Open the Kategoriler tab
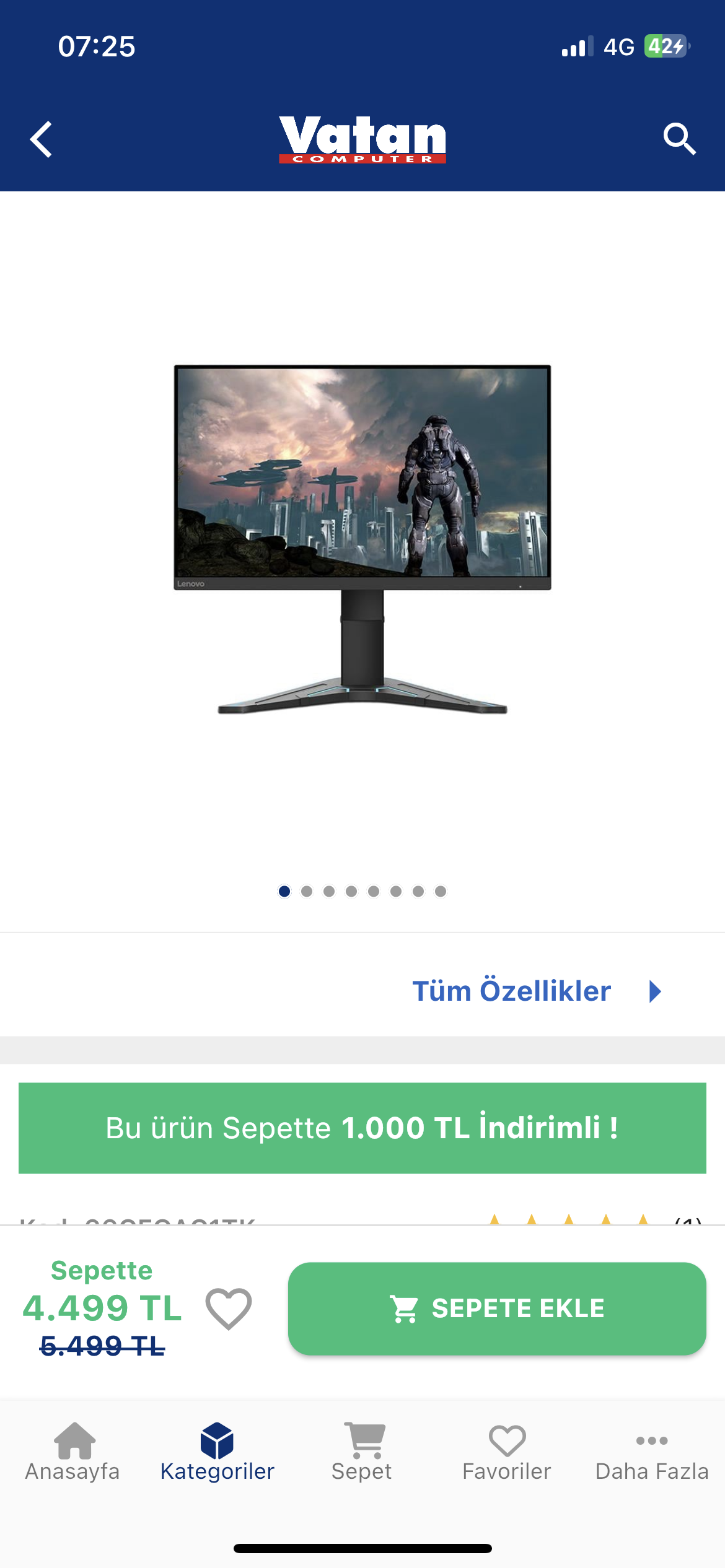 (x=217, y=1452)
